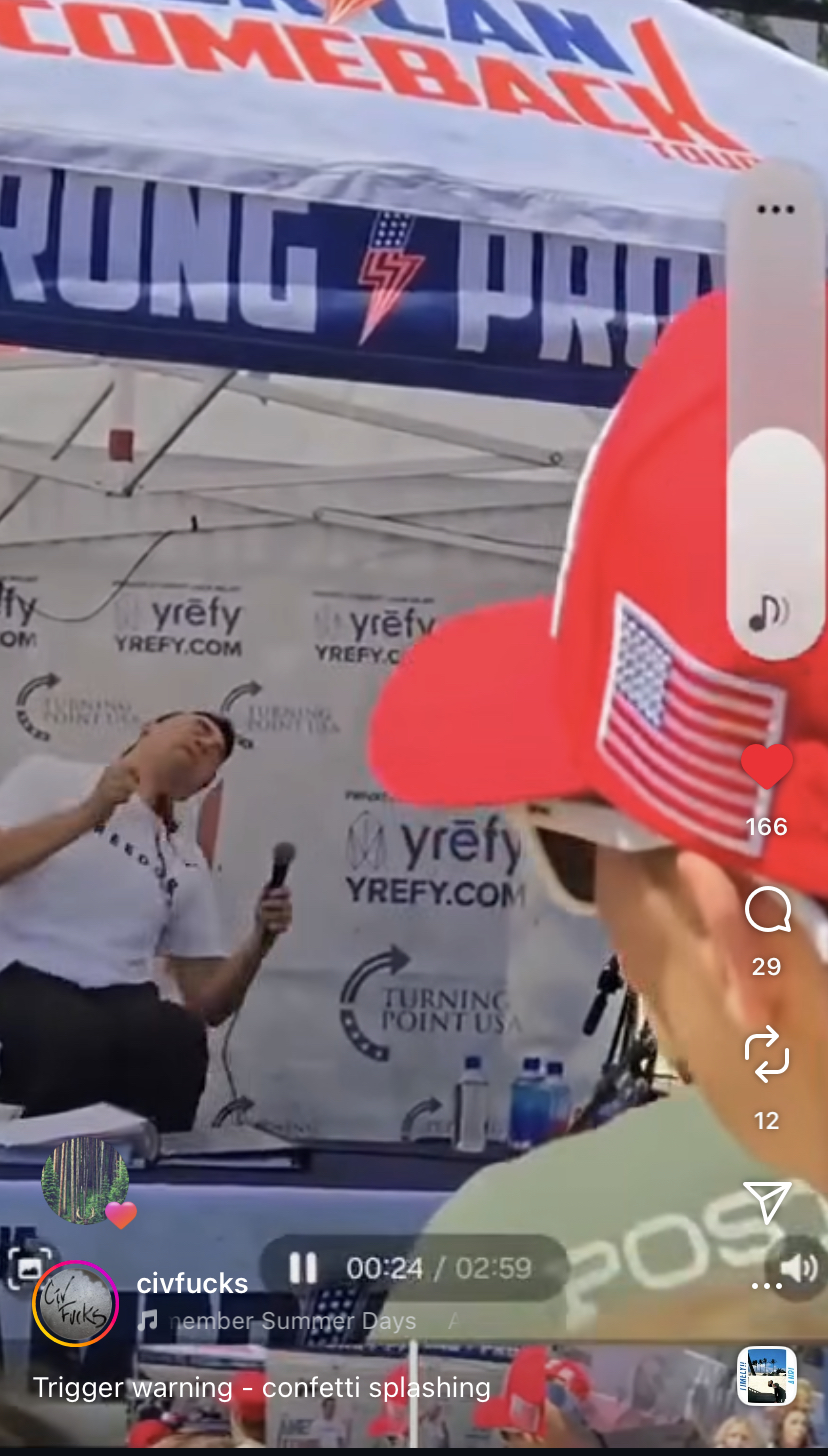Open the Remember Summer Days audio track

point(290,1321)
